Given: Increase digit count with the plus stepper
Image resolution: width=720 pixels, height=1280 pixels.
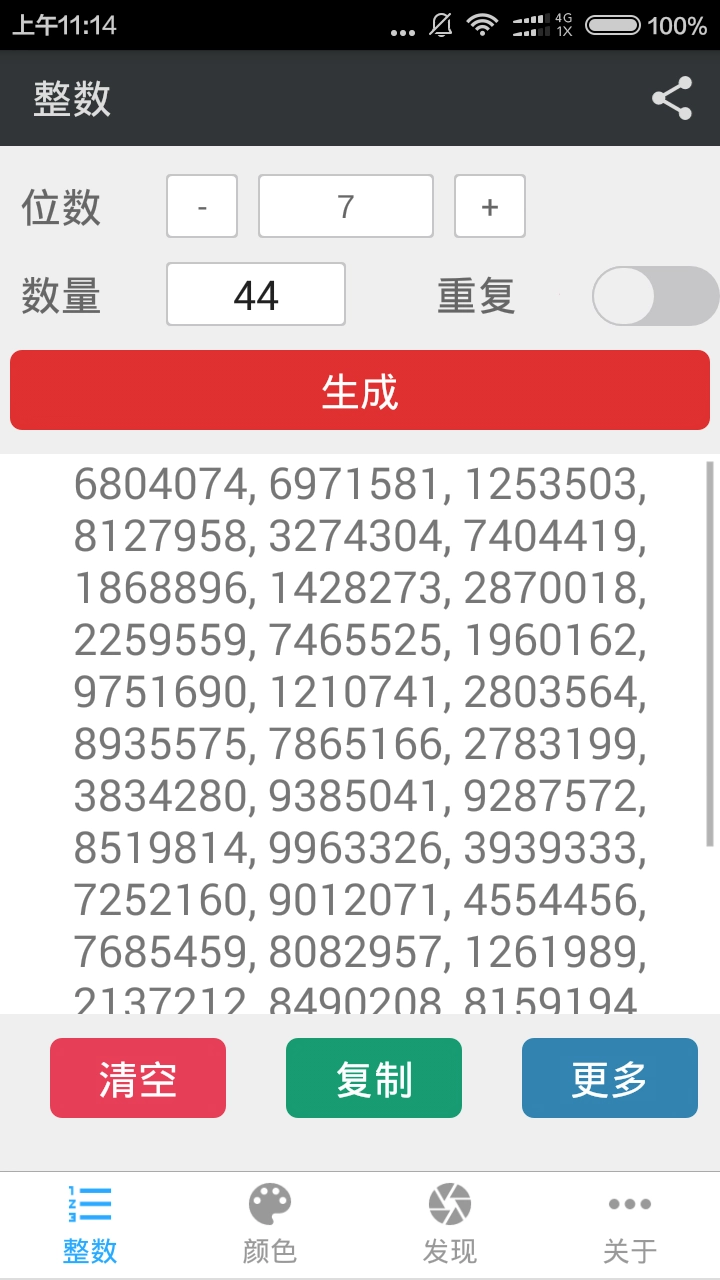Looking at the screenshot, I should [489, 206].
